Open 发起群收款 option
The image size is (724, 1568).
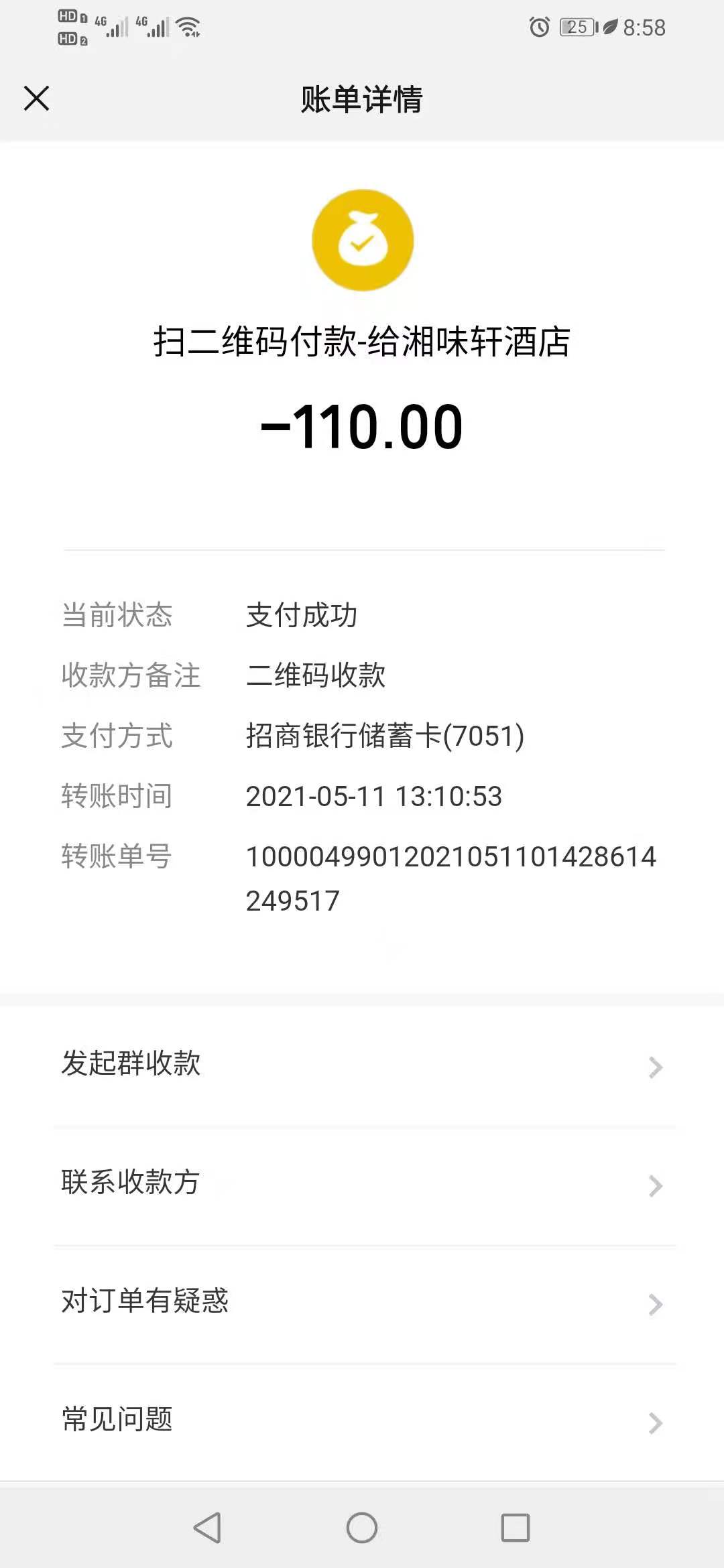pyautogui.click(x=362, y=1066)
